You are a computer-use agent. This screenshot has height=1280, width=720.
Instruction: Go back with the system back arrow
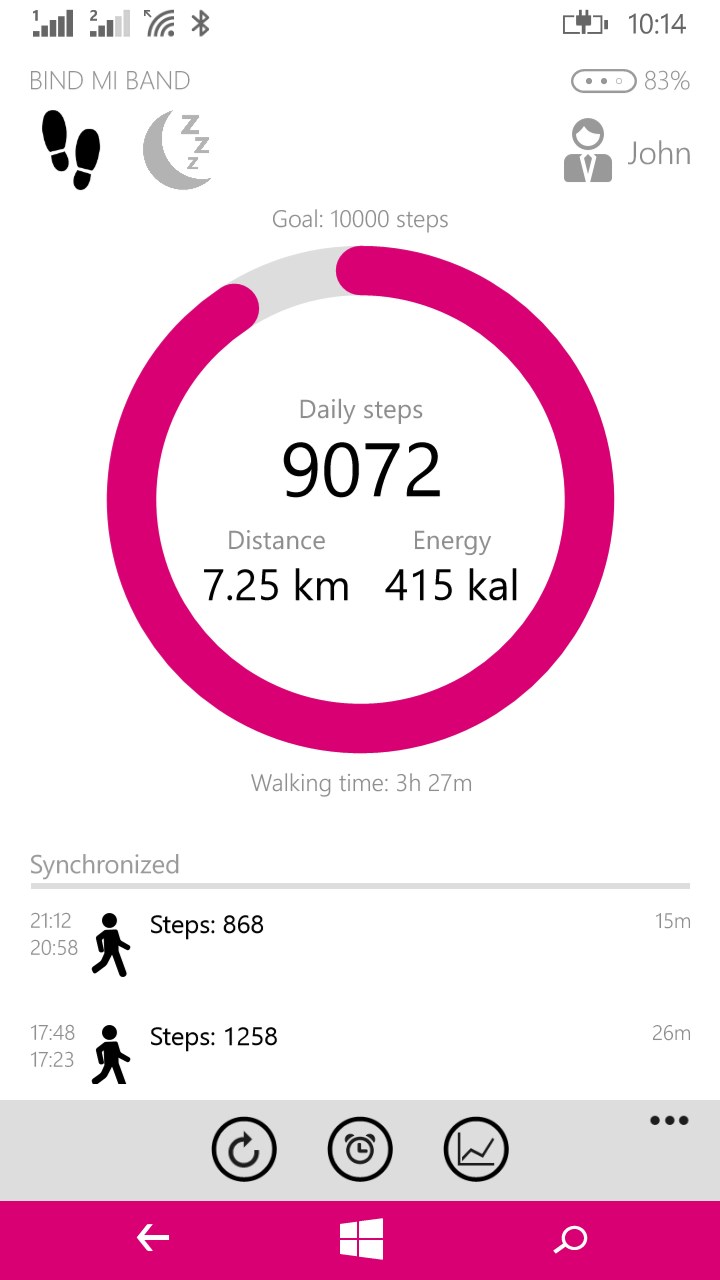click(153, 1240)
